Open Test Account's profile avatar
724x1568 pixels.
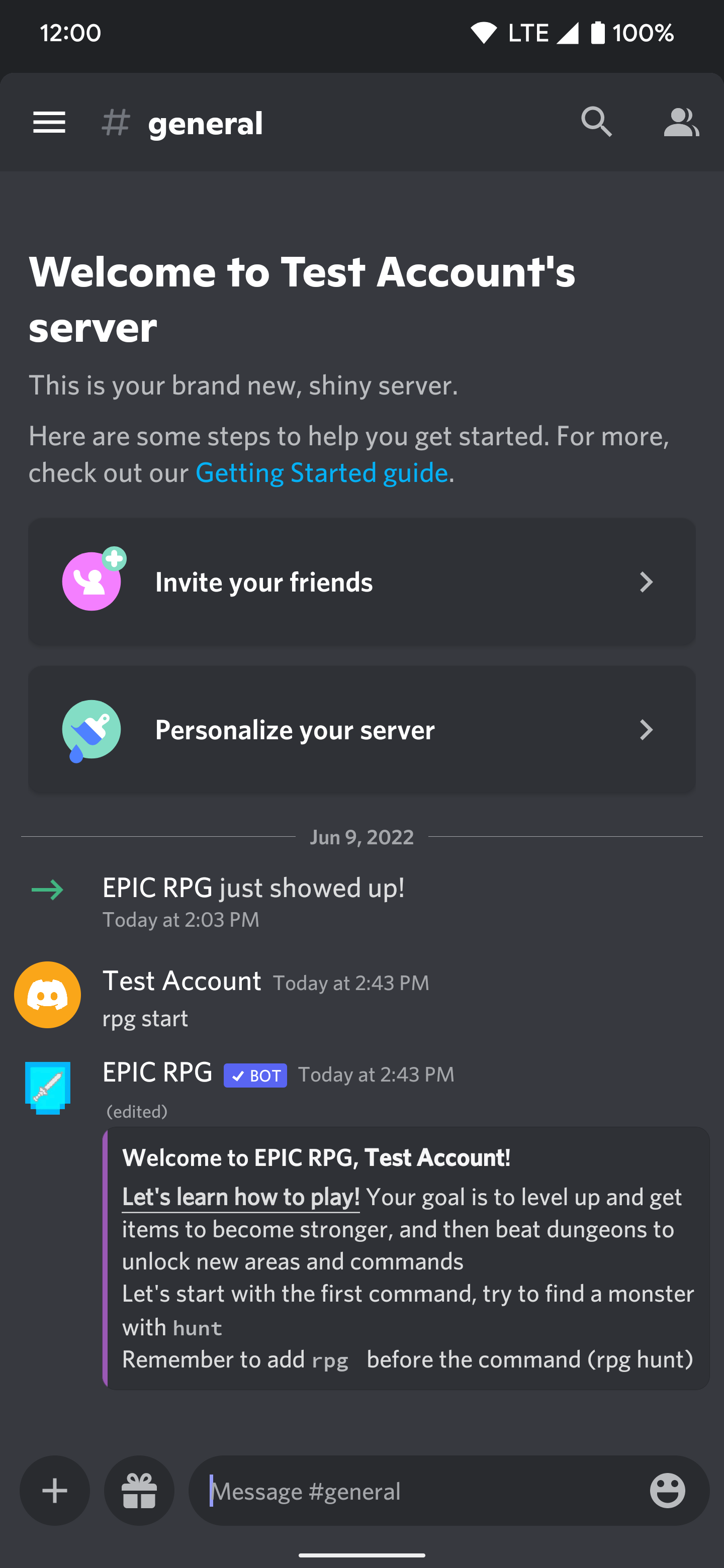pos(47,995)
